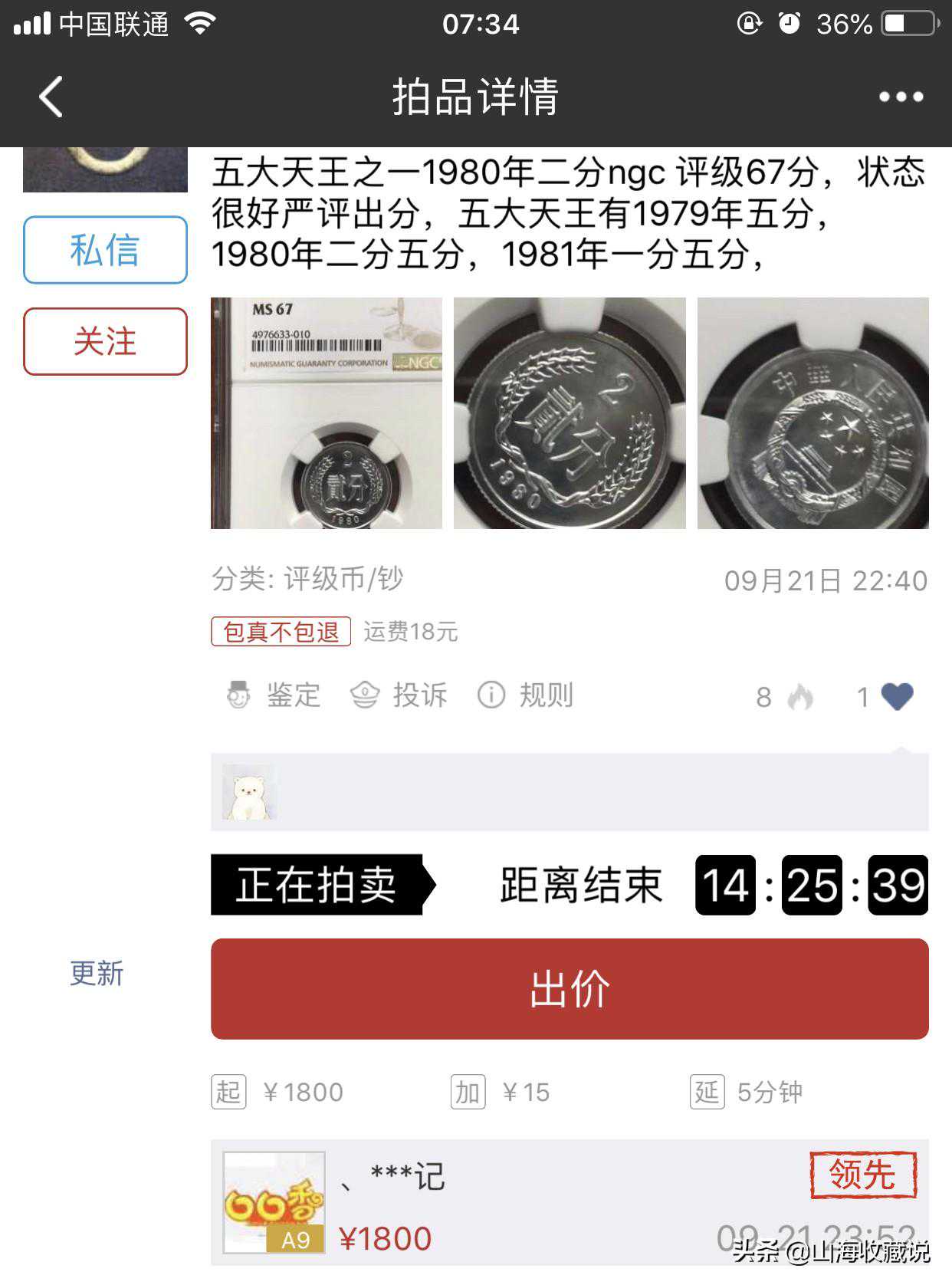This screenshot has height=1285, width=952.
Task: Tap 鉴定 to request appraisal
Action: pyautogui.click(x=274, y=695)
